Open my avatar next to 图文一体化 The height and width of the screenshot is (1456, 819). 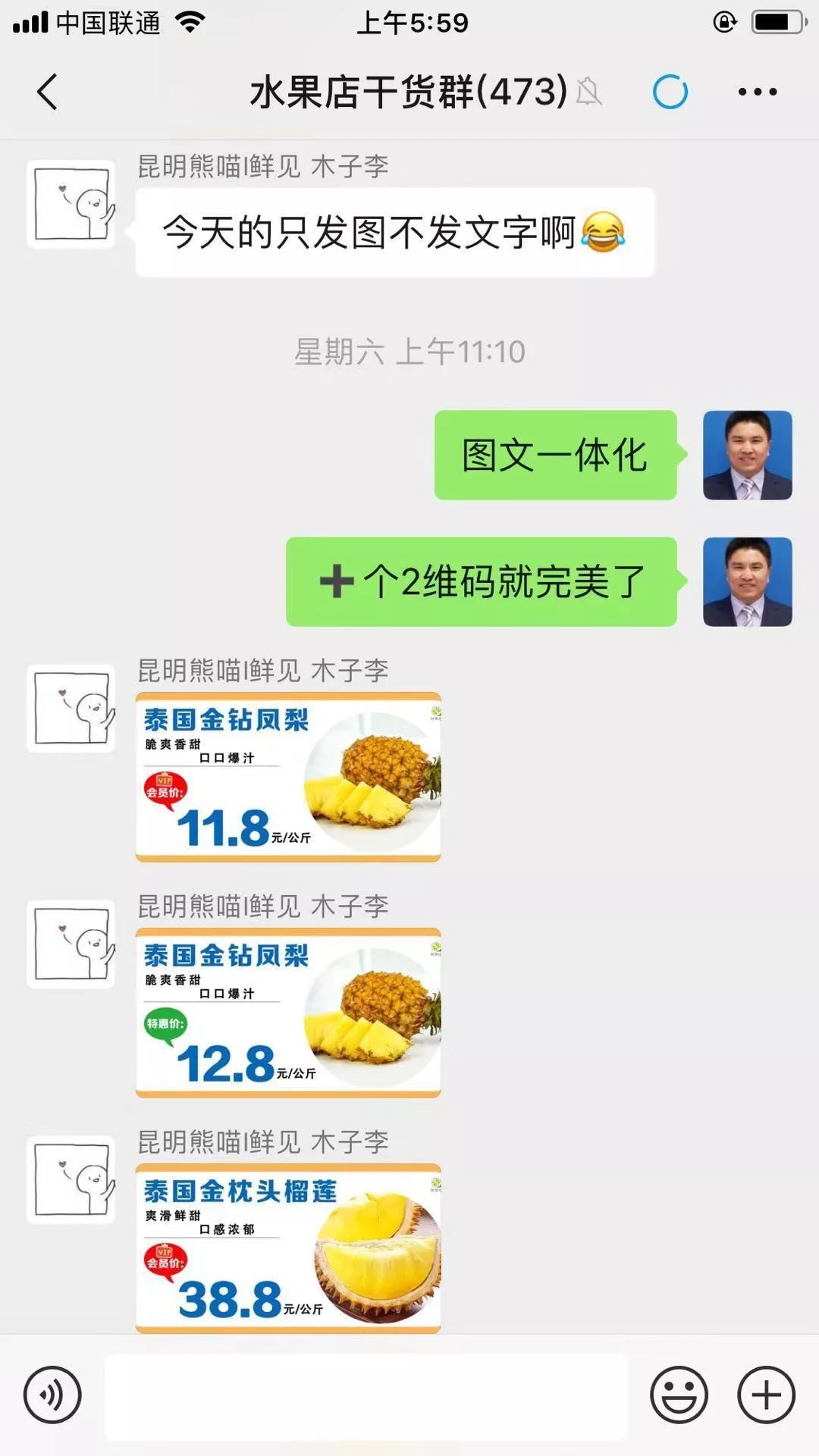tap(748, 455)
